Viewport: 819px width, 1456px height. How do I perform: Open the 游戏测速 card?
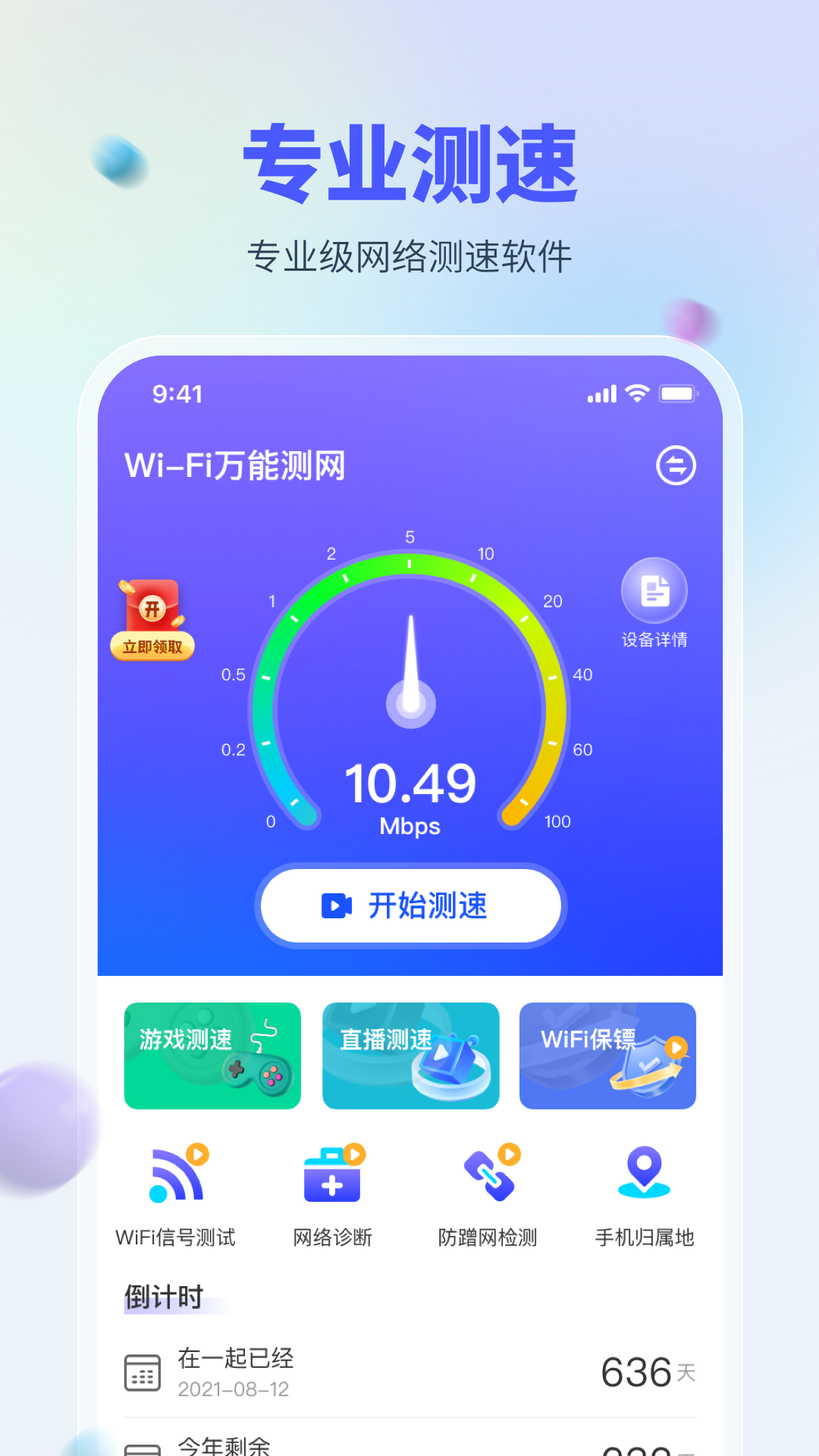212,1056
